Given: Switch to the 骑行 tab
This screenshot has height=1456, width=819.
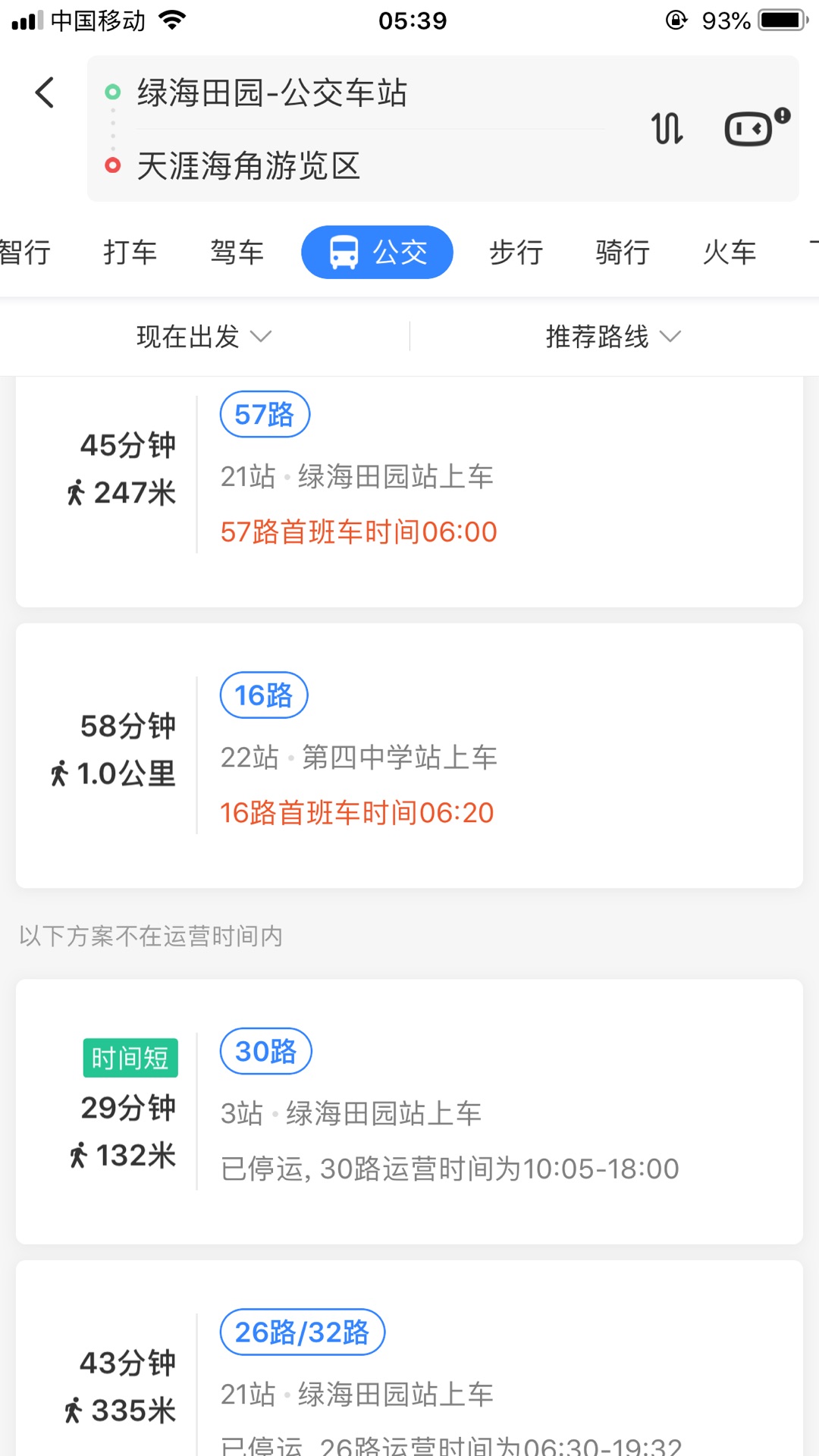Looking at the screenshot, I should 623,253.
